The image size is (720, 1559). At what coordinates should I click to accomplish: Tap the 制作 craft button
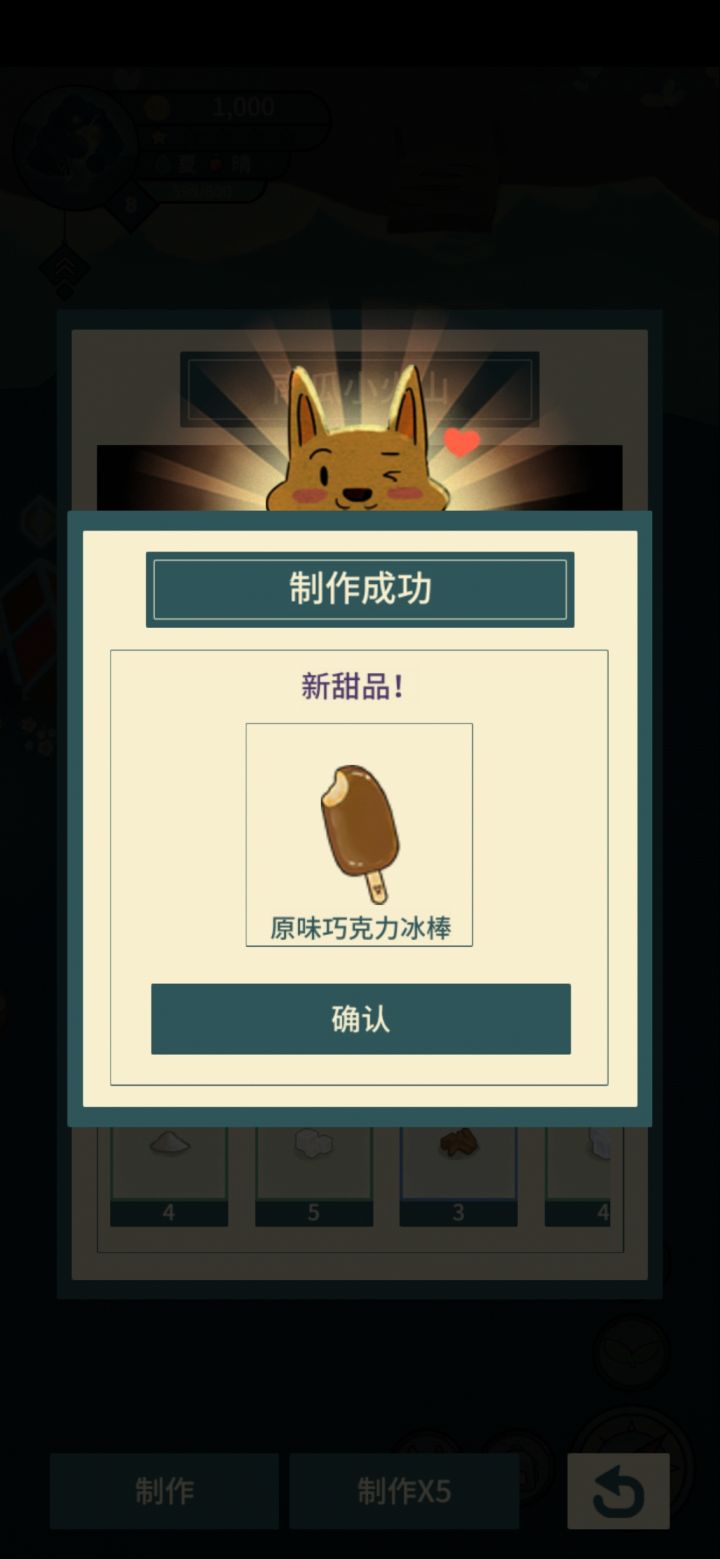coord(164,1490)
